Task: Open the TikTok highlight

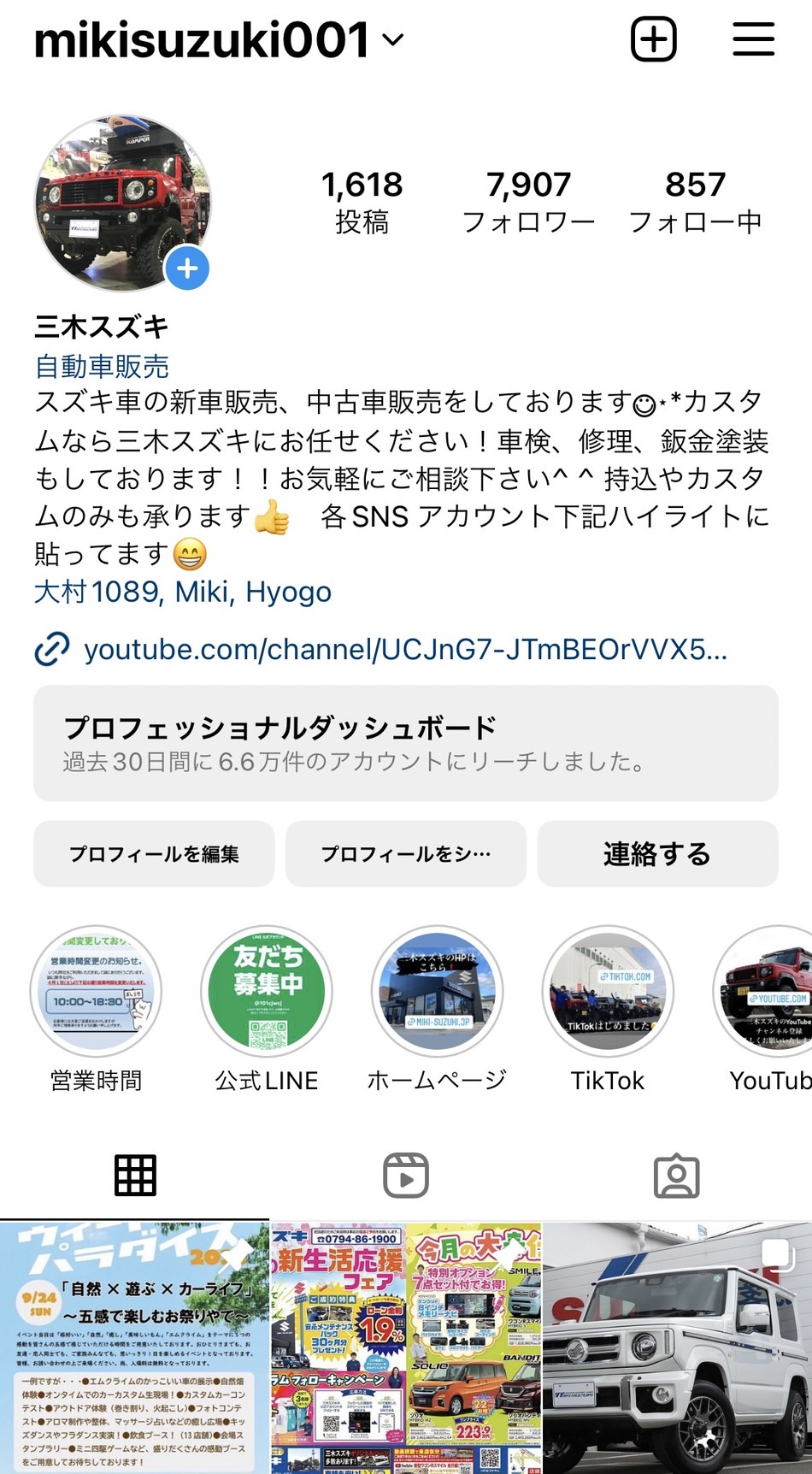Action: click(608, 993)
